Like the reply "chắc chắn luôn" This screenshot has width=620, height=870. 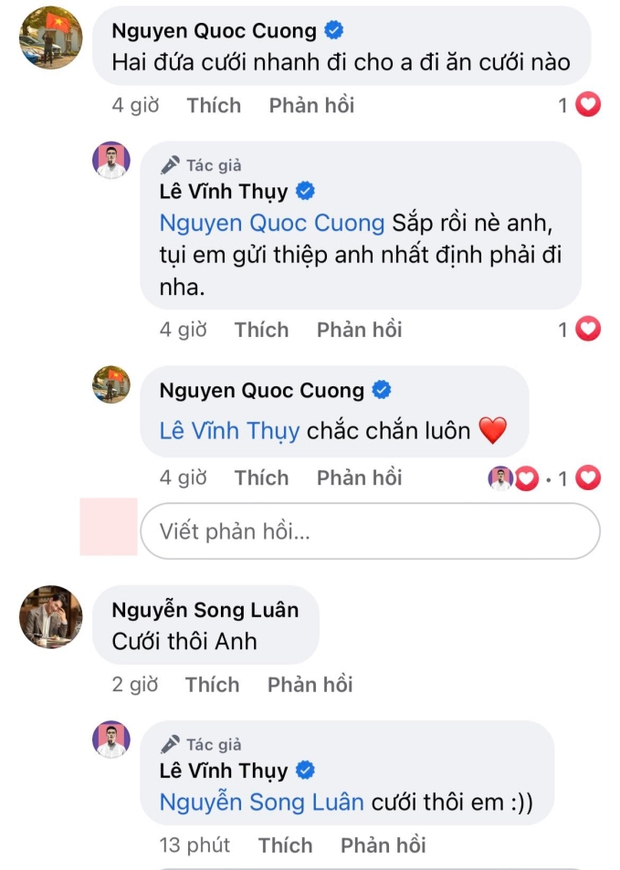[261, 478]
